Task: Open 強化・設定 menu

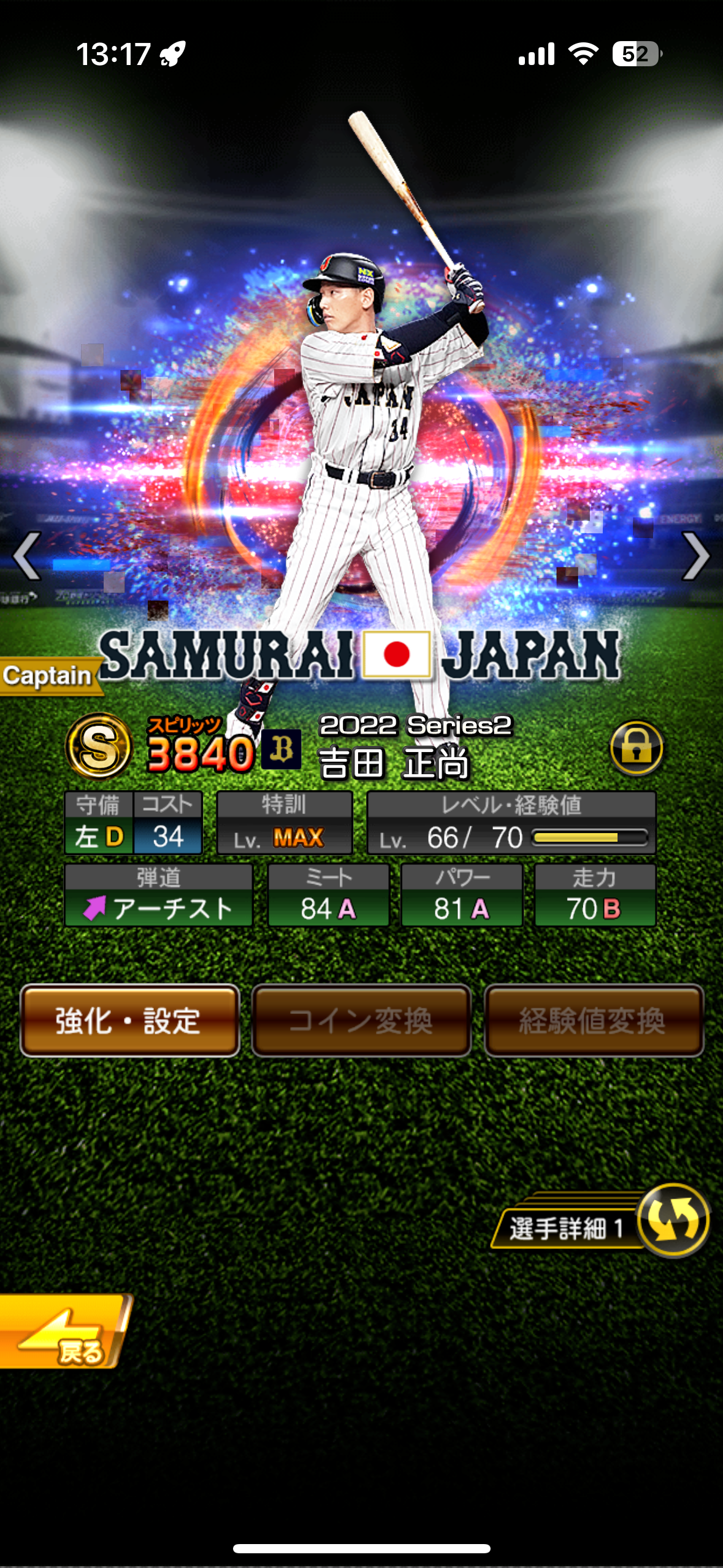Action: coord(129,1020)
